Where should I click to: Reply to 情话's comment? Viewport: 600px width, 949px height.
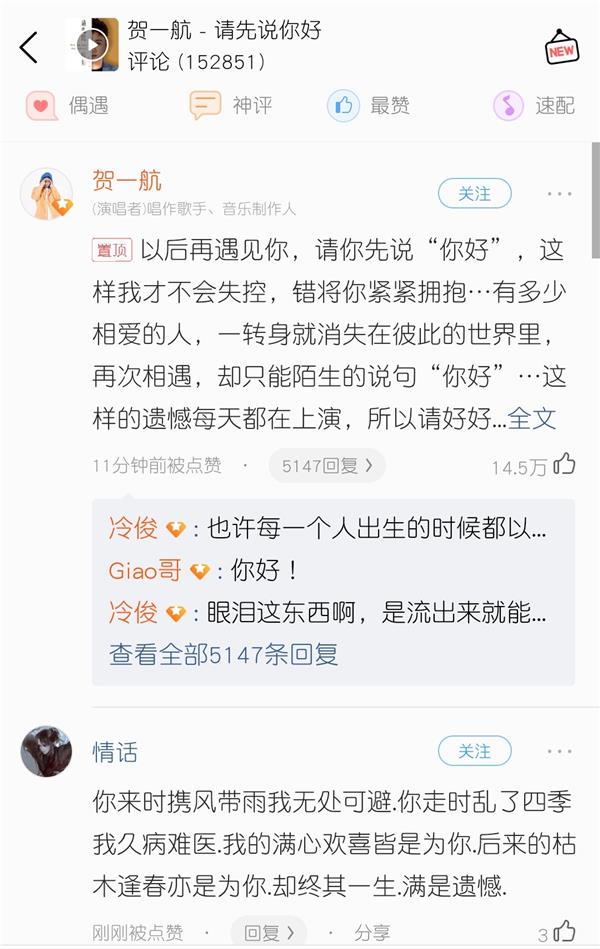[269, 933]
